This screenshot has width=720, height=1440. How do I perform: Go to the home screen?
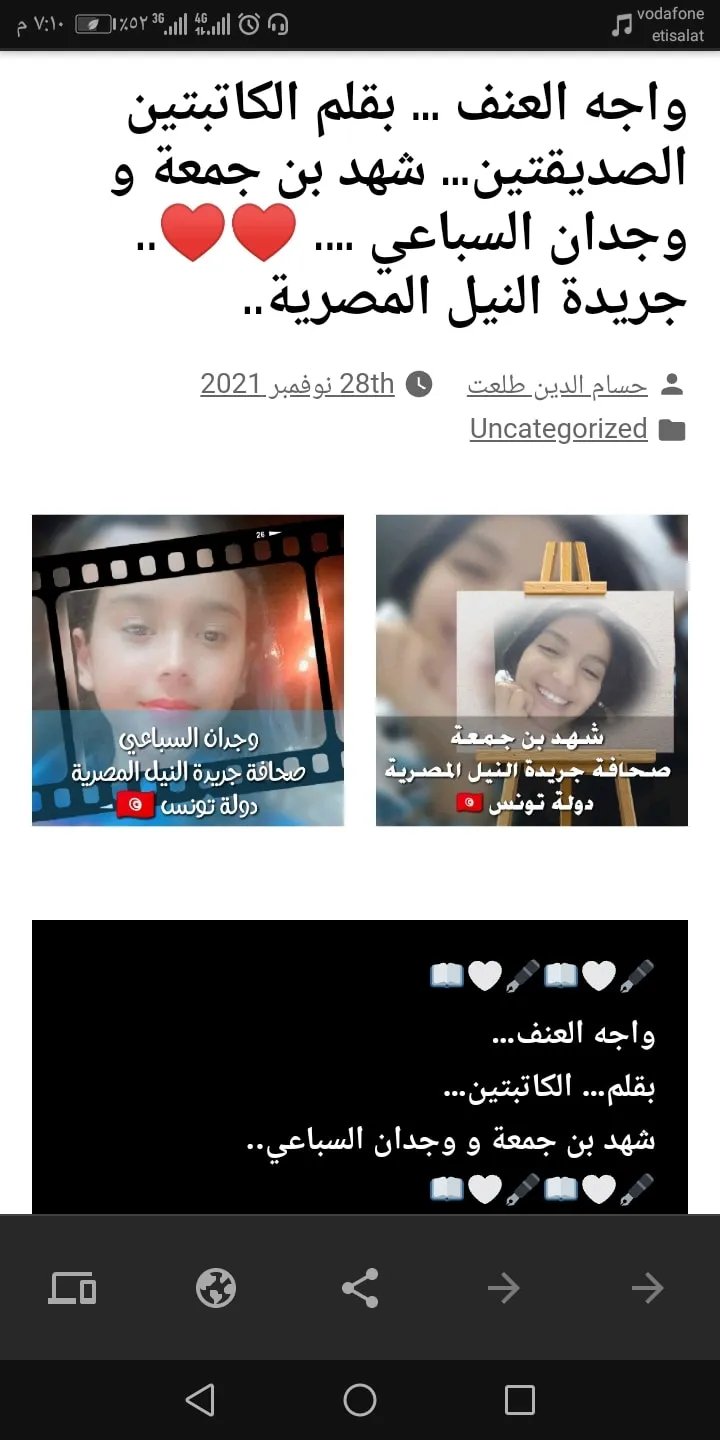[360, 1400]
